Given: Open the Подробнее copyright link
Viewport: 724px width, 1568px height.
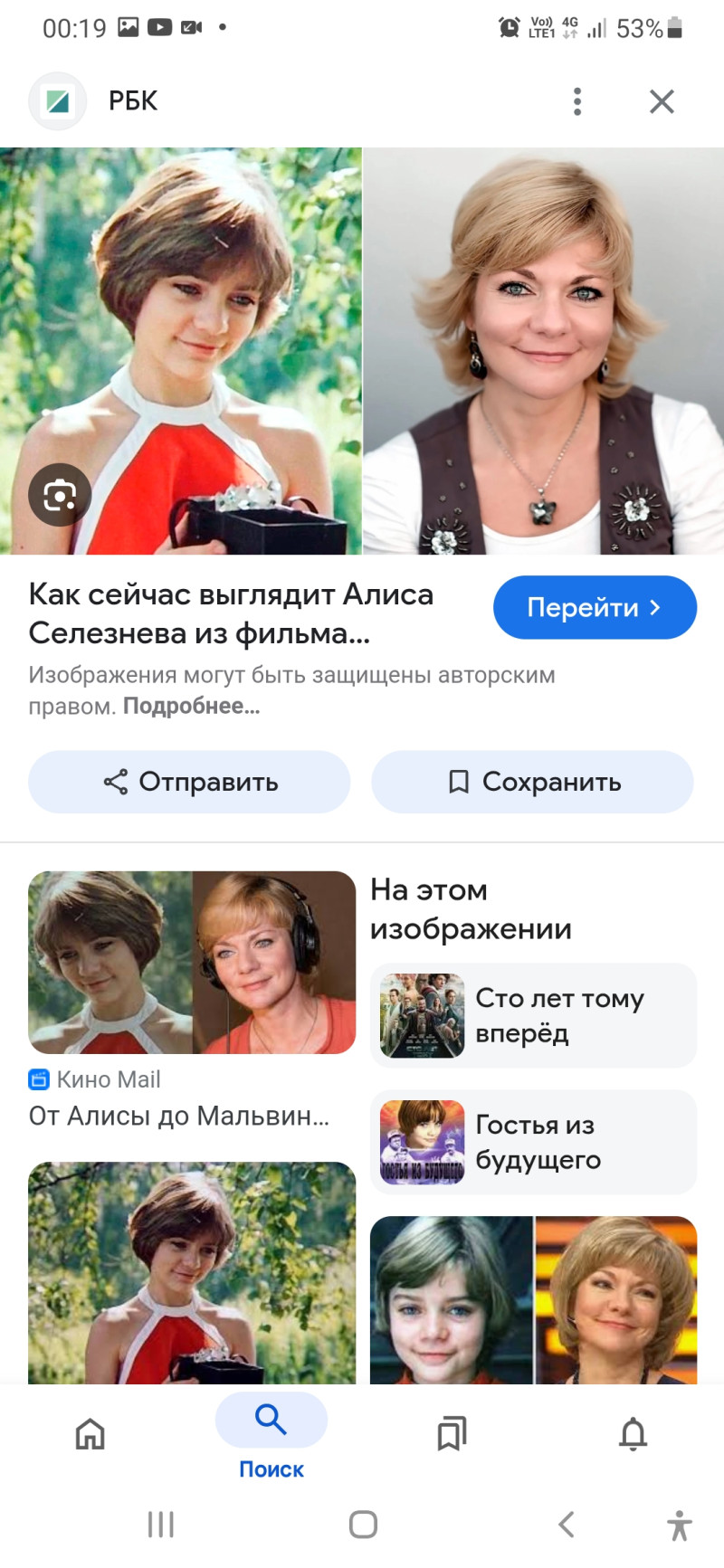Looking at the screenshot, I should tap(191, 707).
